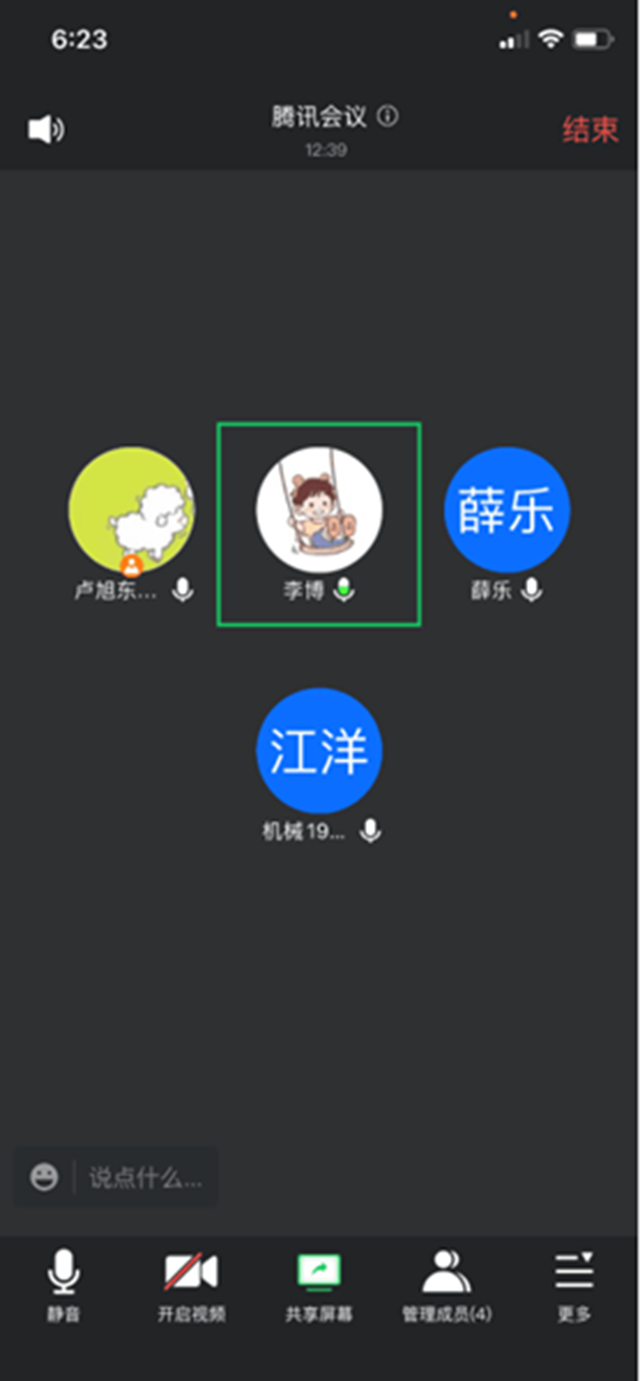Open 管理成员 participant management
Viewport: 640px width, 1381px height.
(447, 1283)
